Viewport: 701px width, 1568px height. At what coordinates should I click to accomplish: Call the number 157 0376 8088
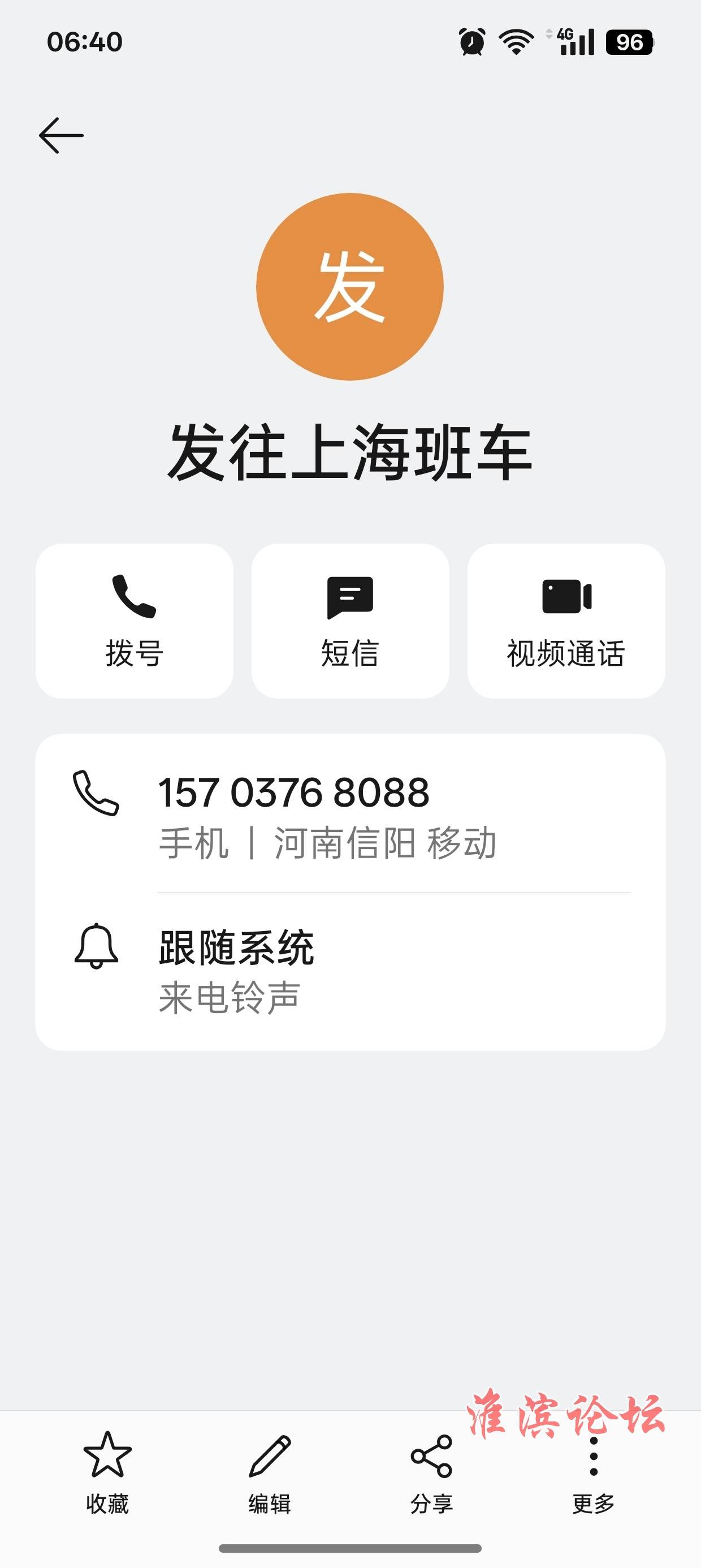[350, 814]
